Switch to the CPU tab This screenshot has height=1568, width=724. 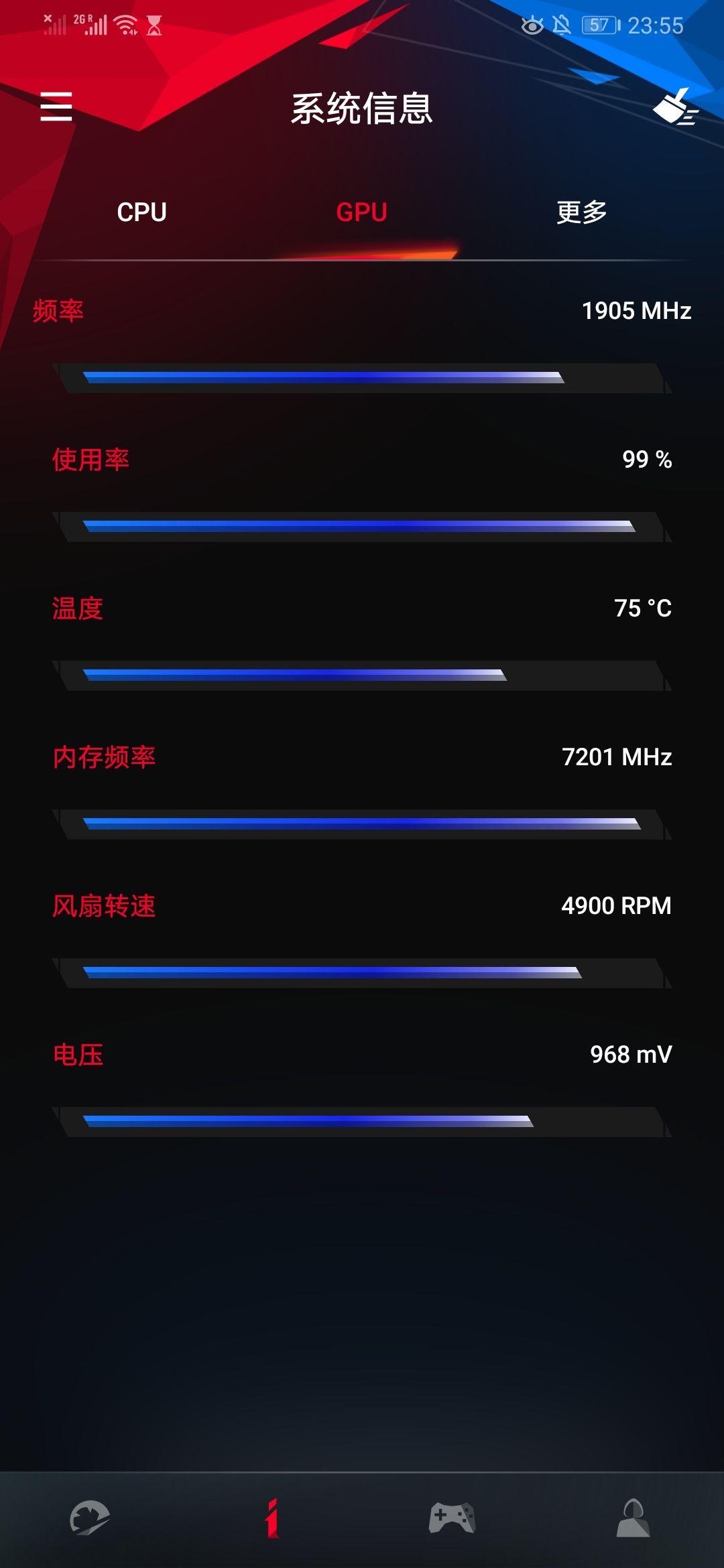pos(141,212)
